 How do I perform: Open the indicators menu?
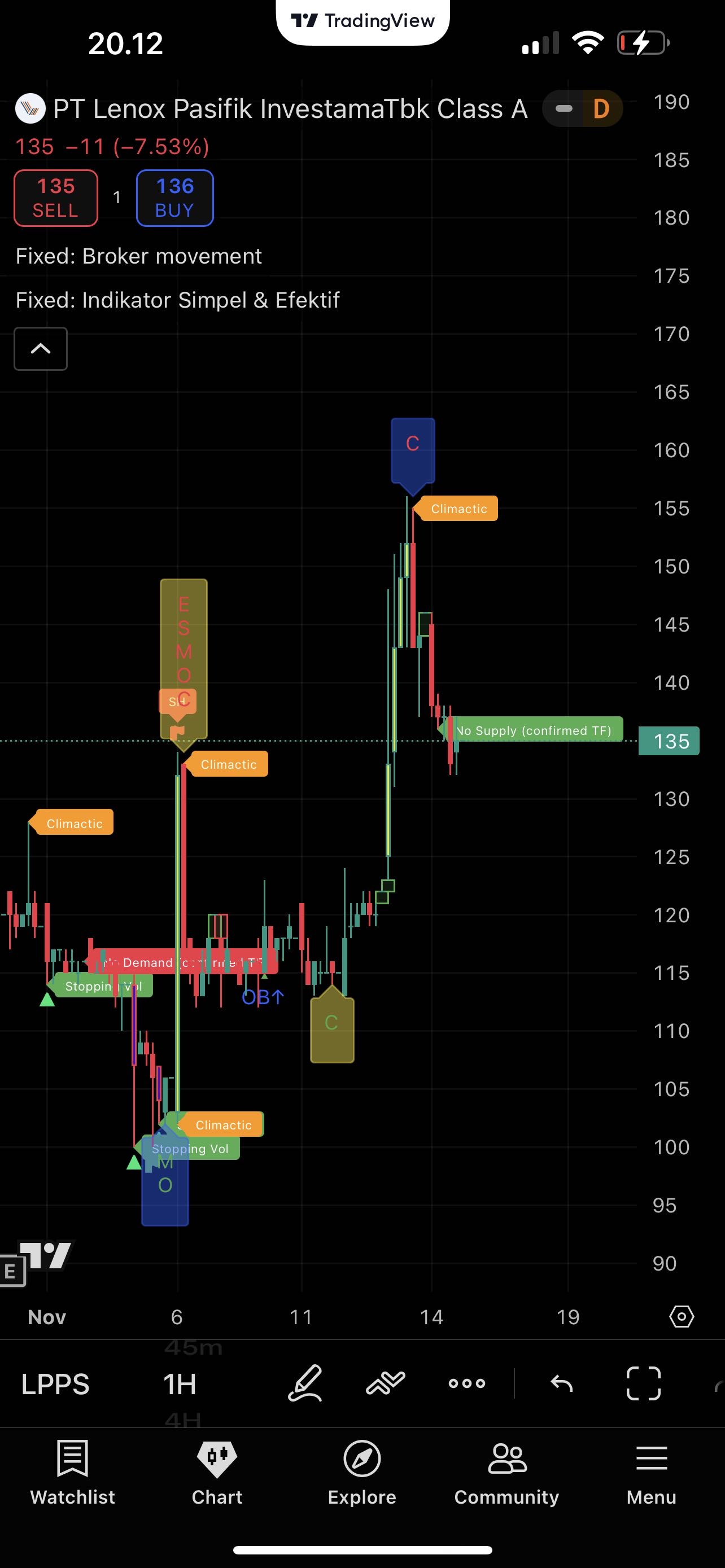pyautogui.click(x=385, y=1383)
